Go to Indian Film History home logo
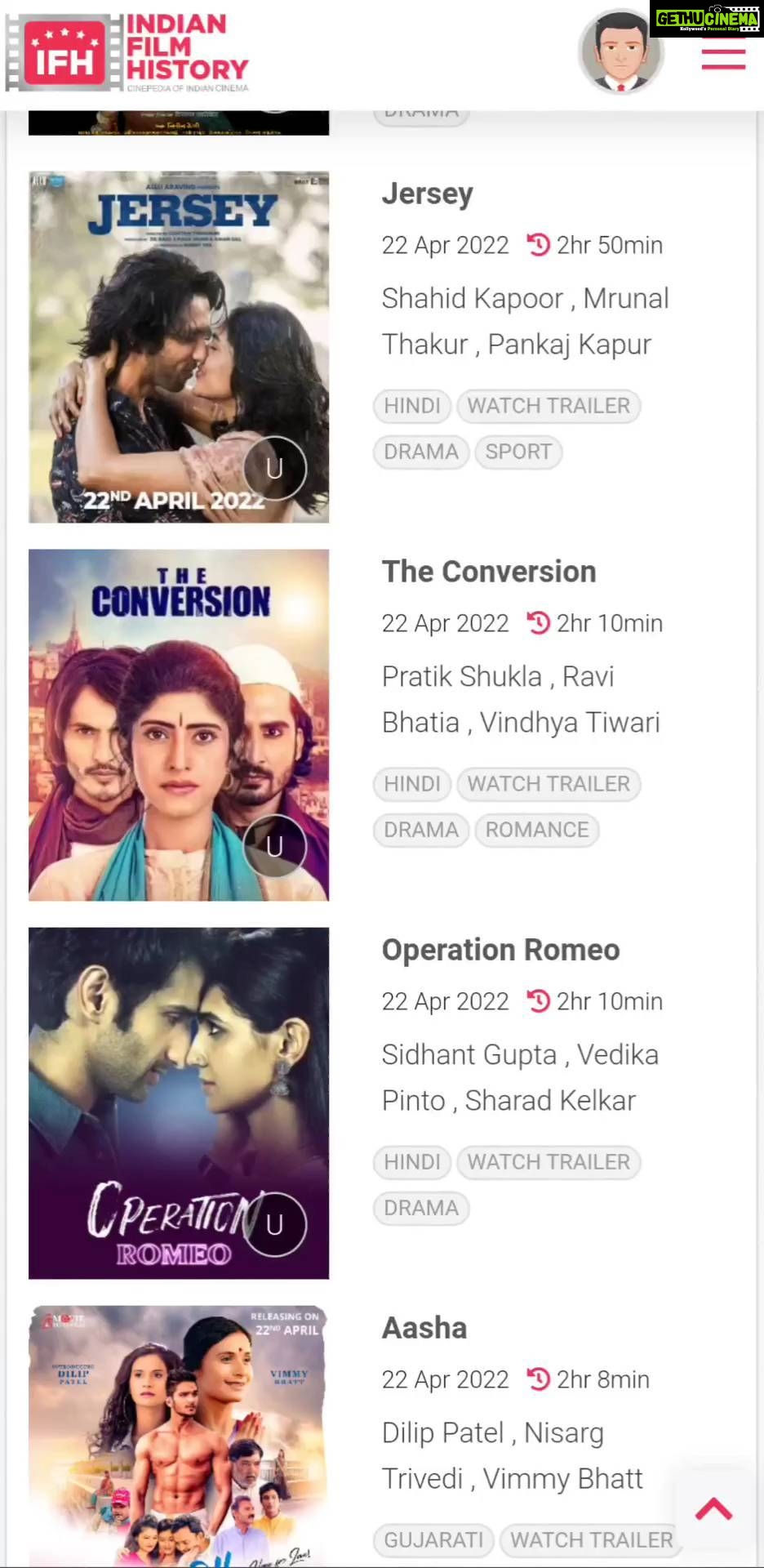 127,53
